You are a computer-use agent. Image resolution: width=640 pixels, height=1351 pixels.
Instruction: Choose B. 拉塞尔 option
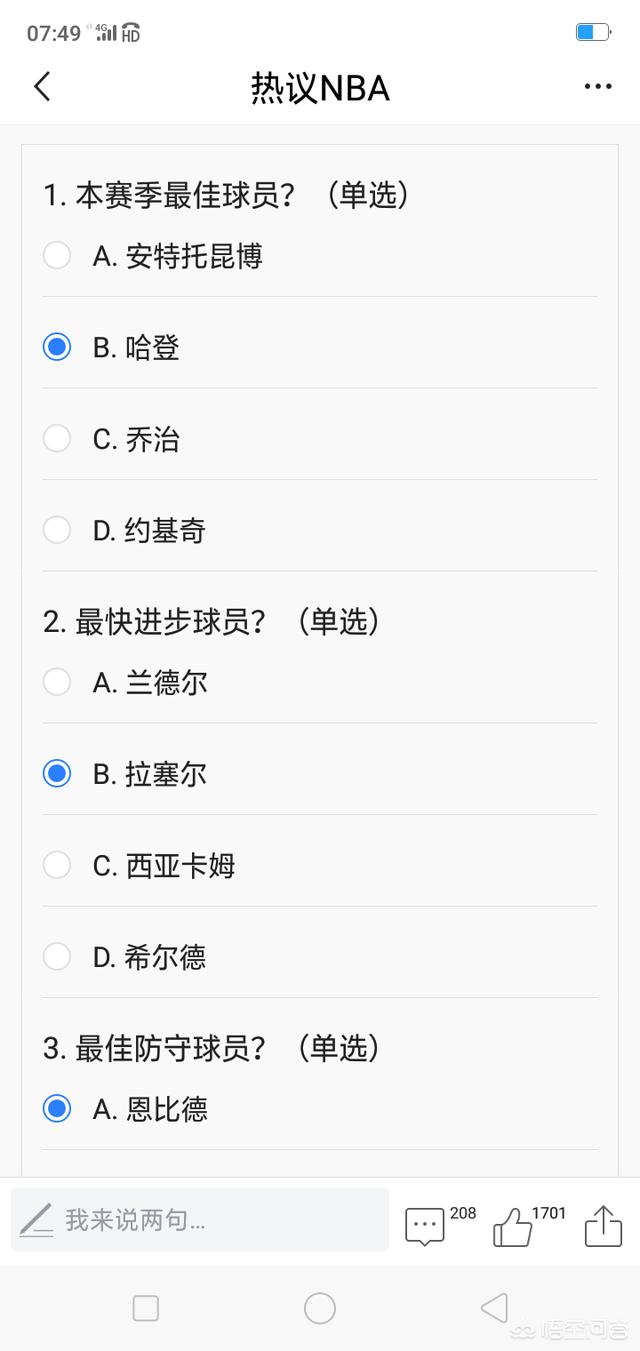(x=320, y=774)
